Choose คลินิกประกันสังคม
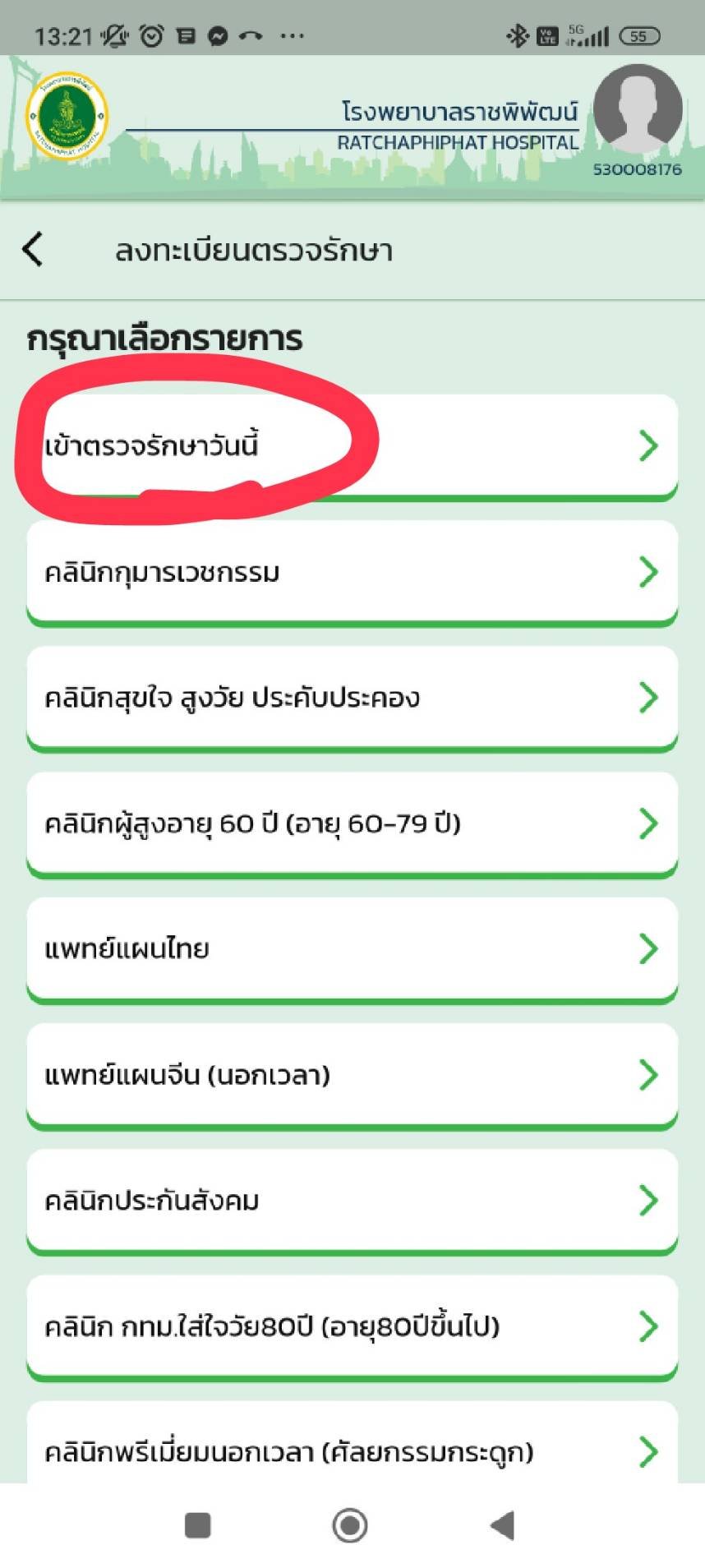 coord(352,1201)
